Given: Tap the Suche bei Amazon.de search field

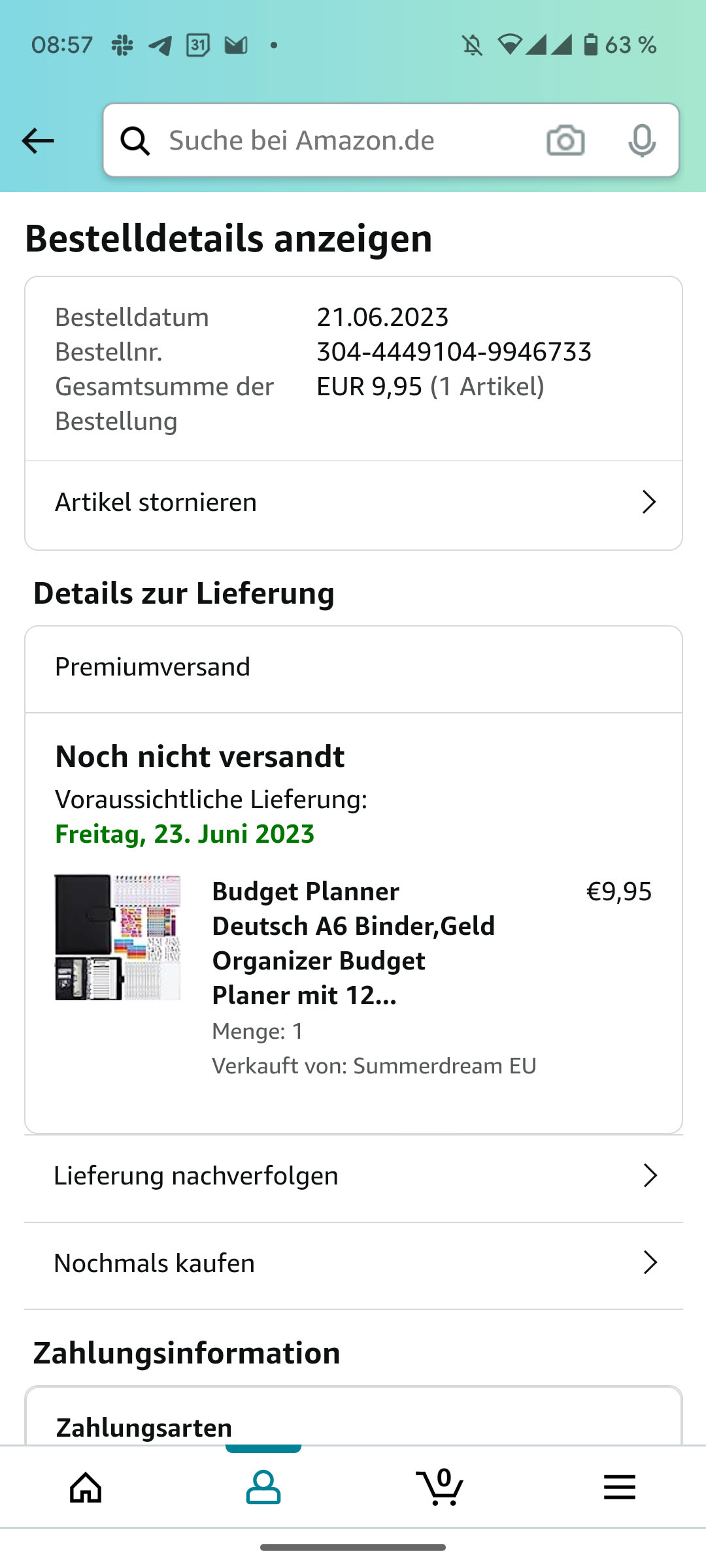Looking at the screenshot, I should click(340, 140).
